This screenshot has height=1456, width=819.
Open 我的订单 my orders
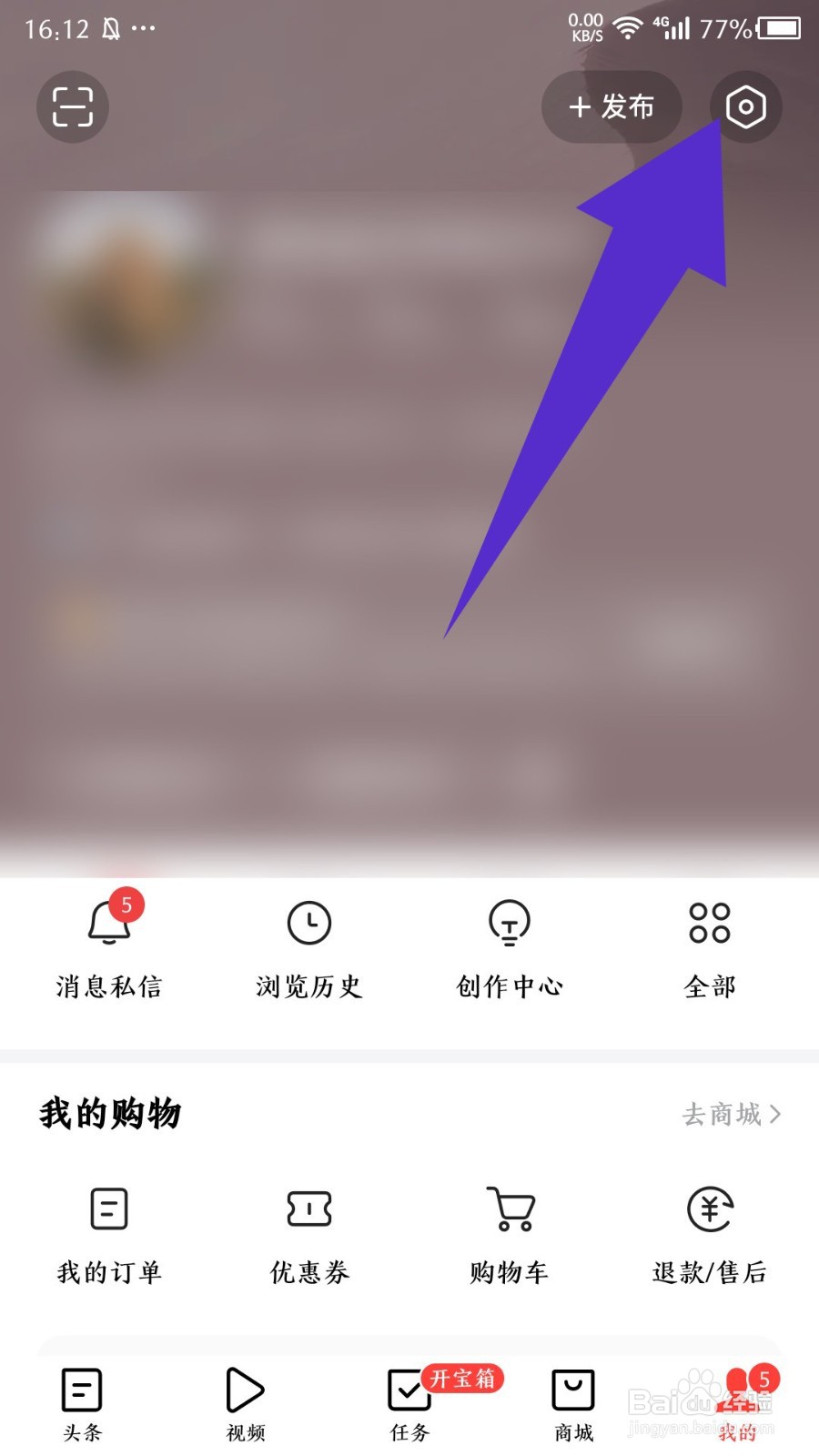[x=108, y=1233]
